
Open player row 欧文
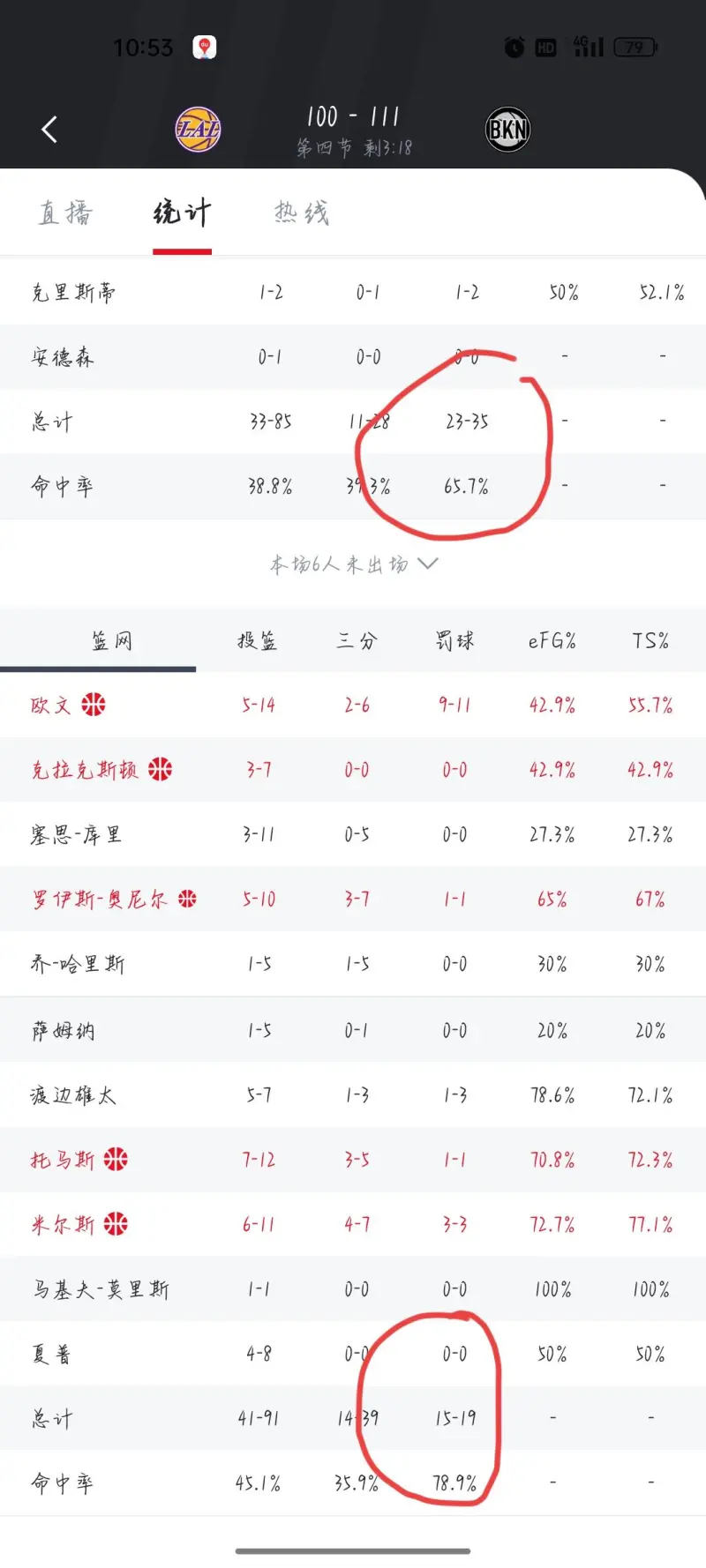tap(353, 705)
